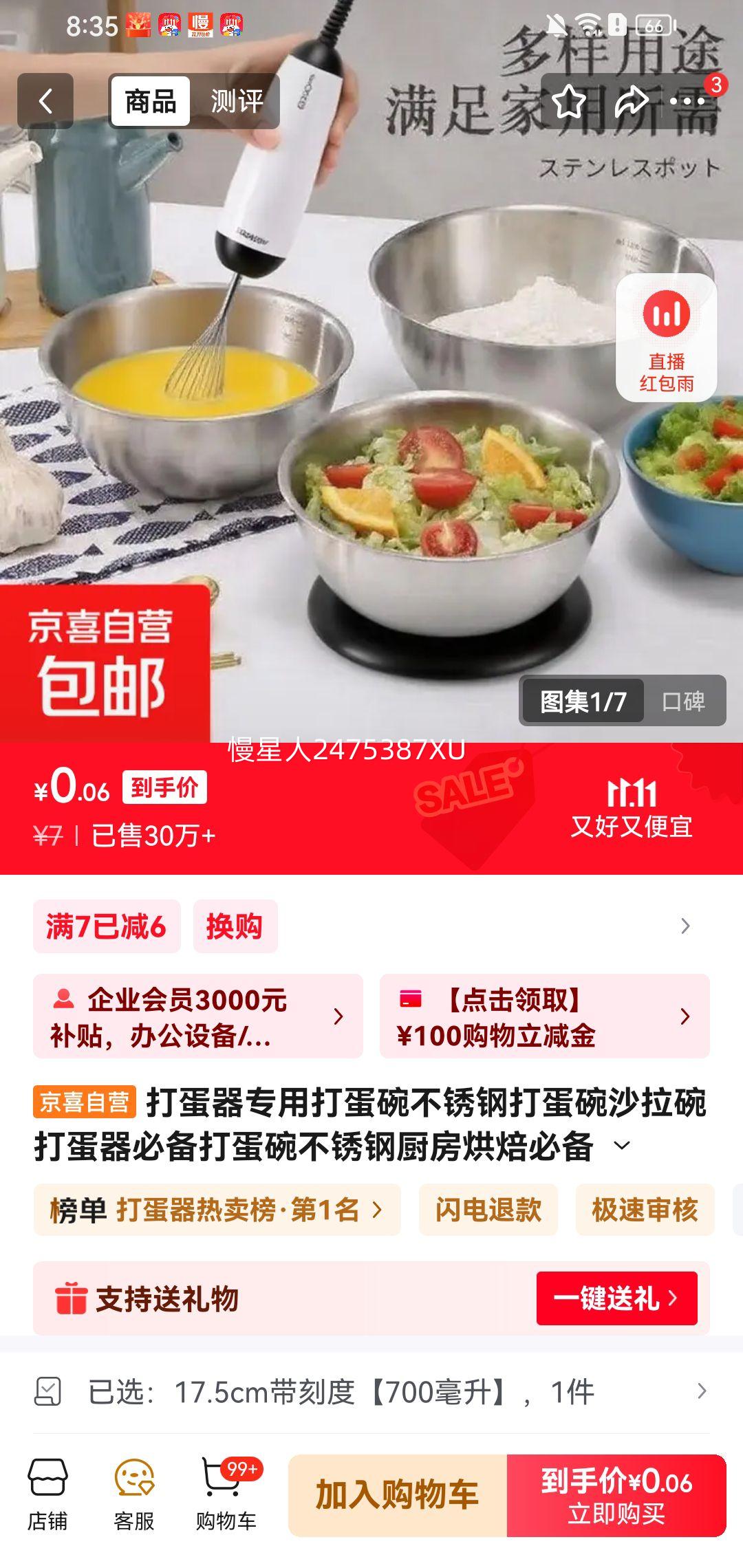
Task: Open the 直播红包雨 floating button
Action: click(666, 338)
